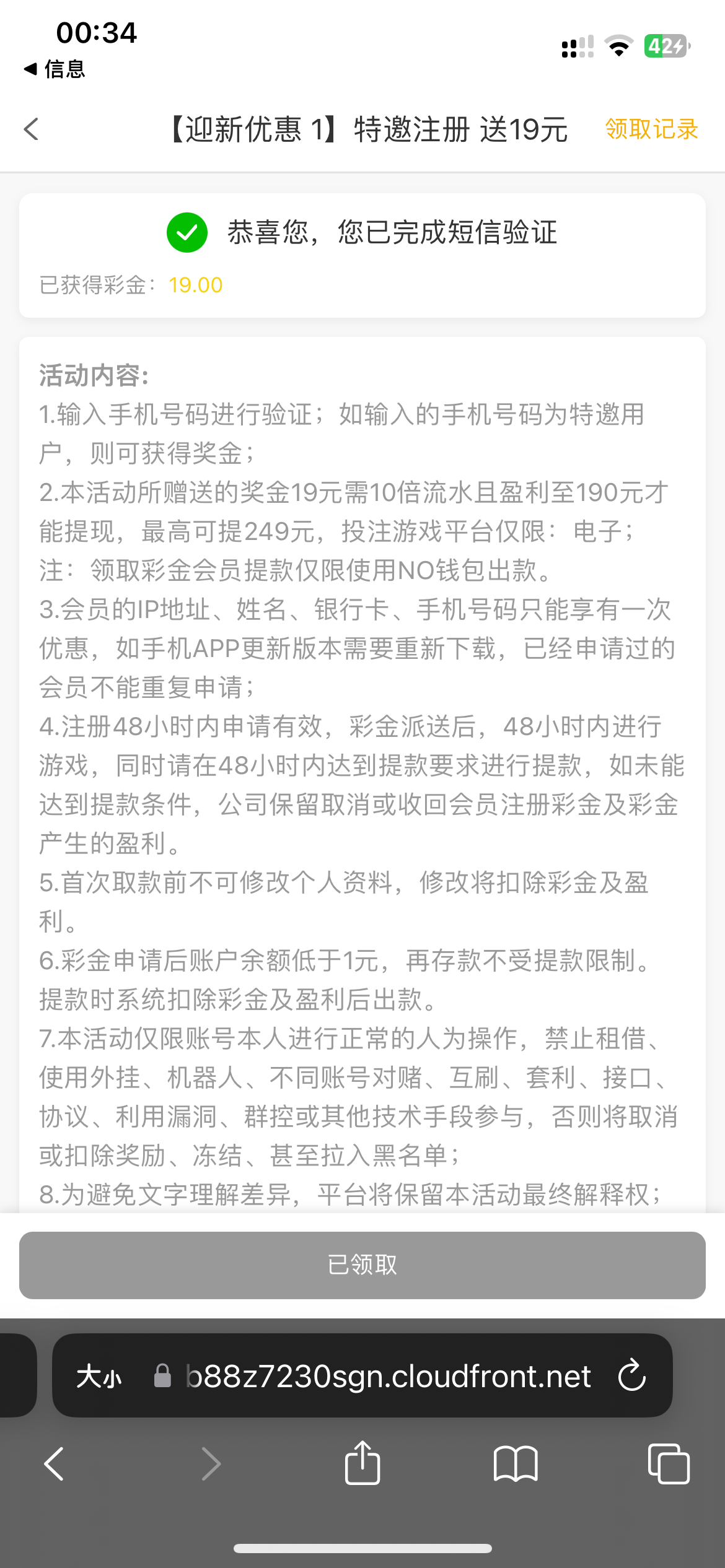The height and width of the screenshot is (1568, 725).
Task: Navigate back in Safari's toolbar
Action: point(55,1464)
